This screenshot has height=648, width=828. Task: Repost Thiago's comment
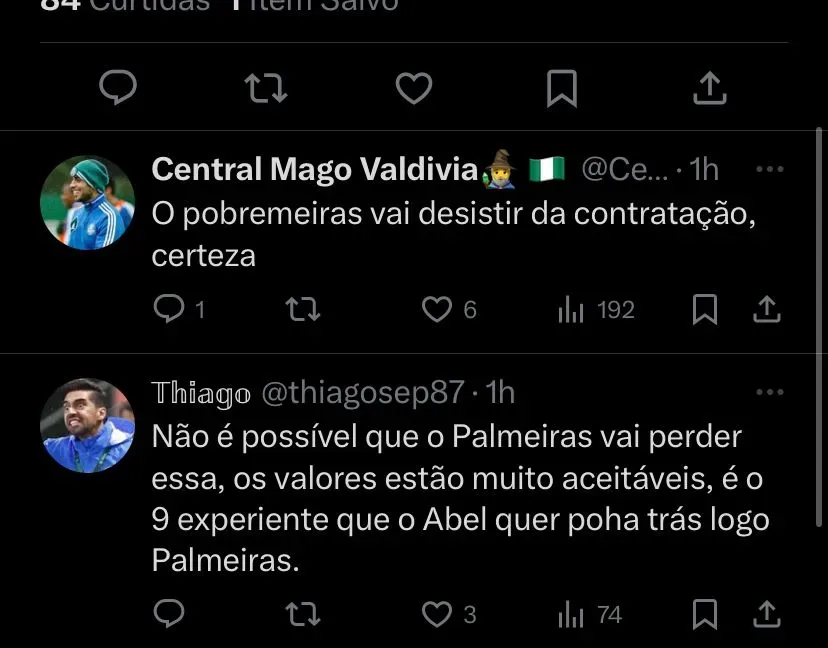(x=303, y=614)
